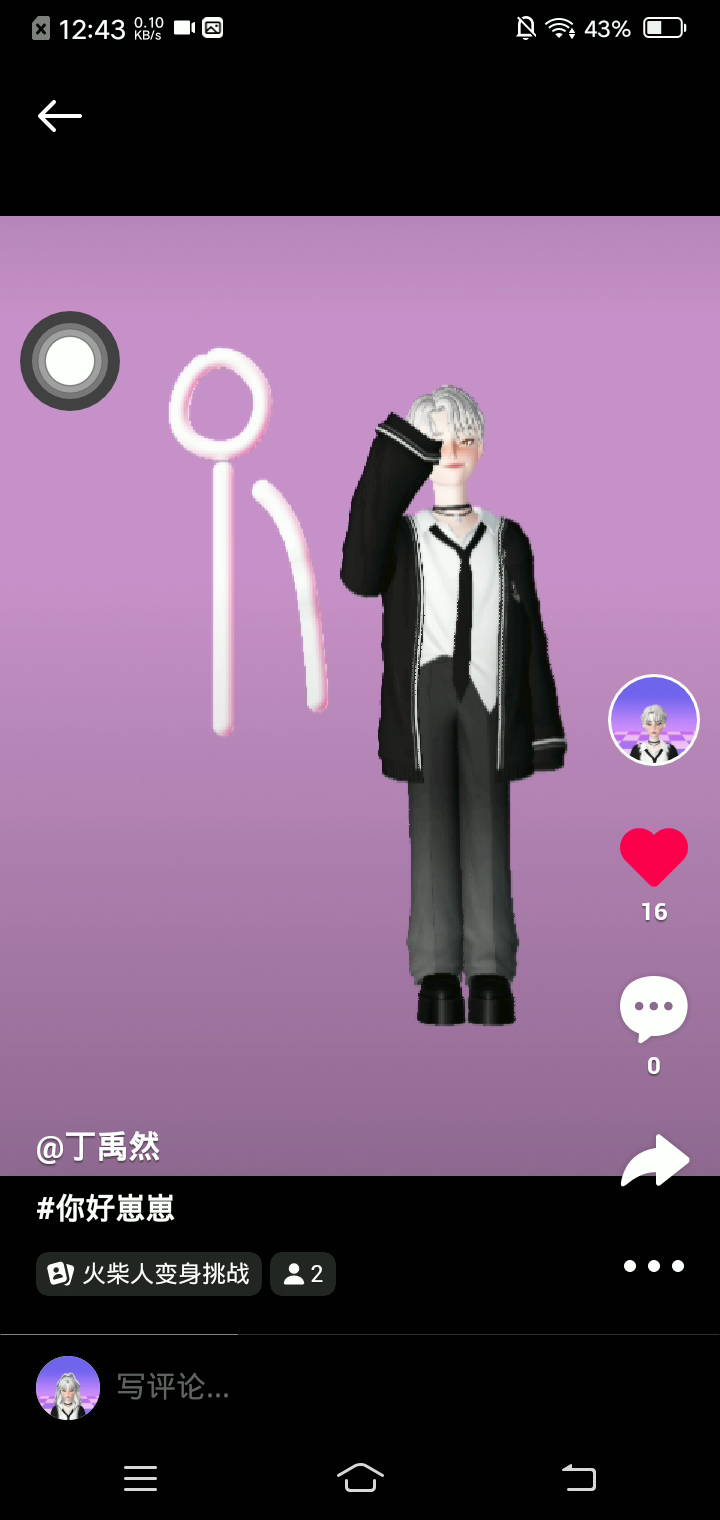This screenshot has height=1520, width=720.
Task: Open the three-dot more options menu
Action: [x=654, y=1266]
